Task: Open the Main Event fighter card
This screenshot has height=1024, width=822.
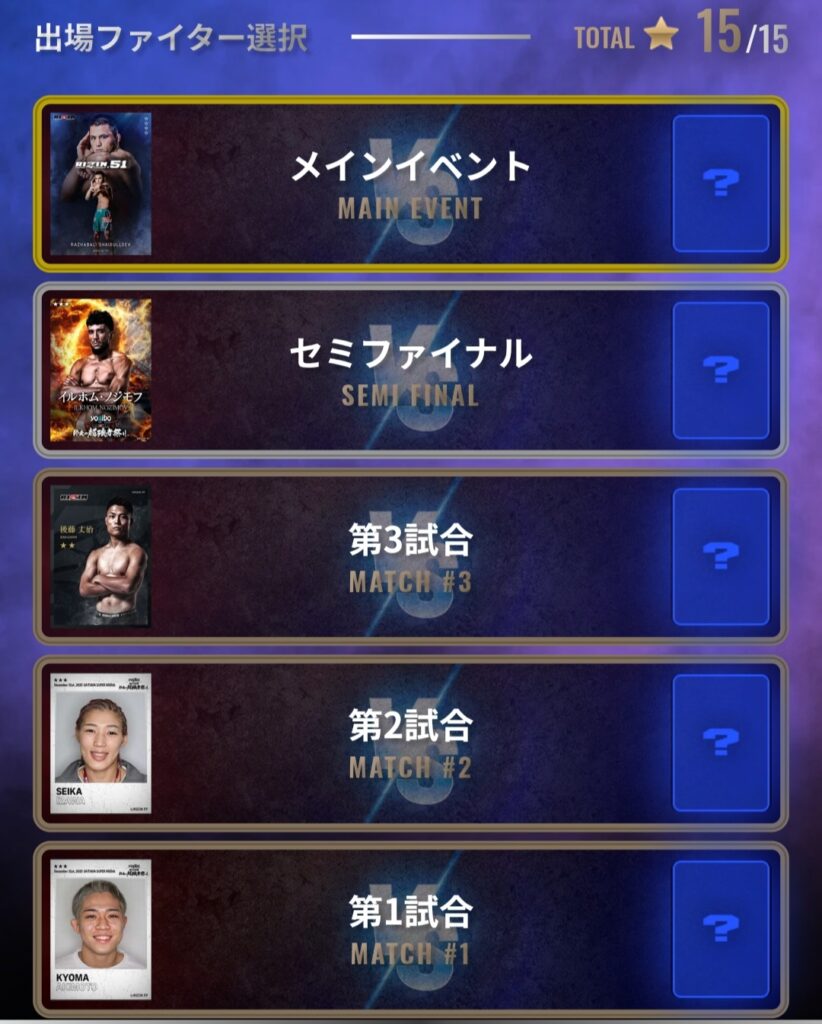Action: [101, 184]
